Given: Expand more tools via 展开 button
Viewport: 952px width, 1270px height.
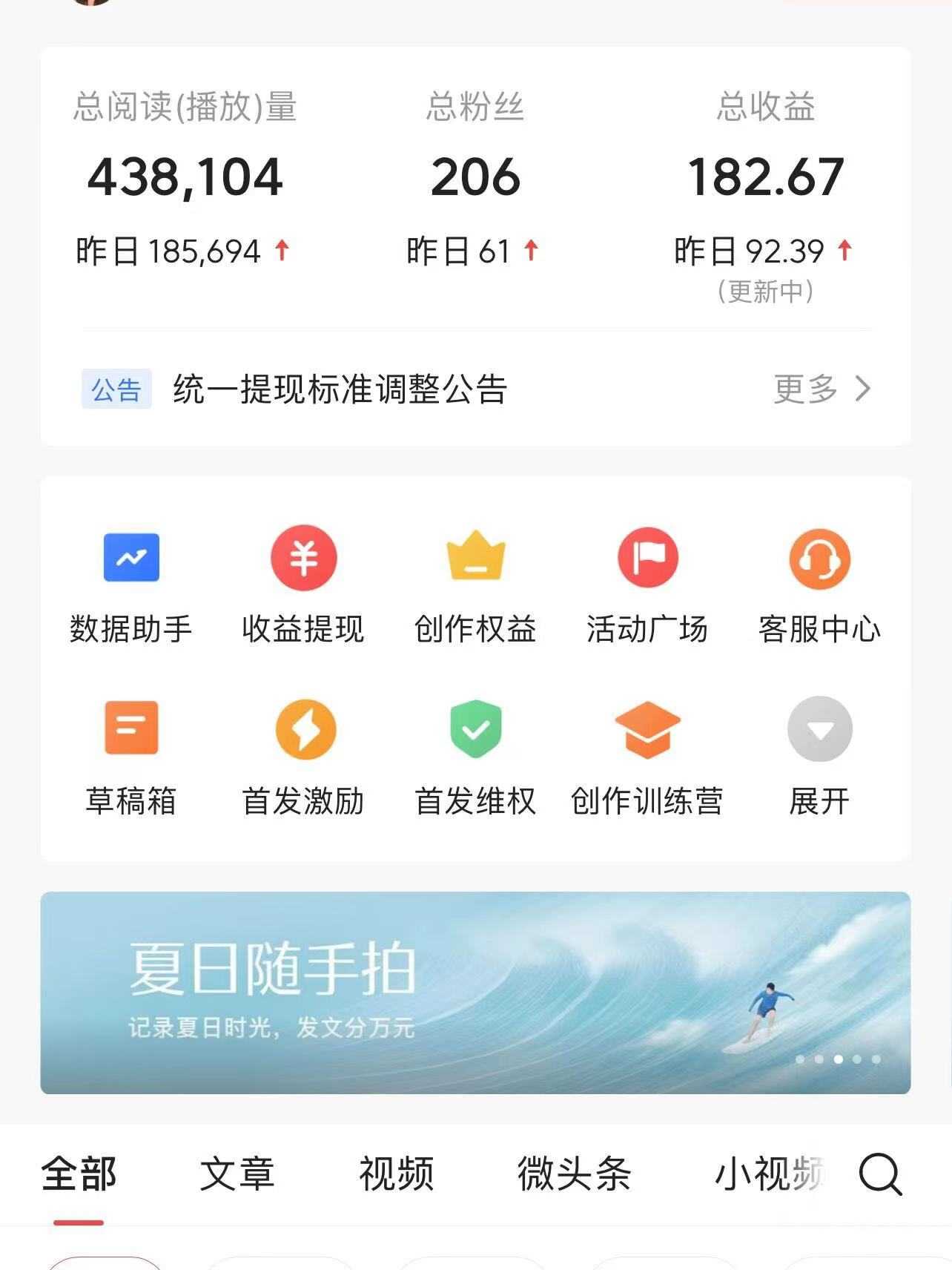Looking at the screenshot, I should 819,731.
